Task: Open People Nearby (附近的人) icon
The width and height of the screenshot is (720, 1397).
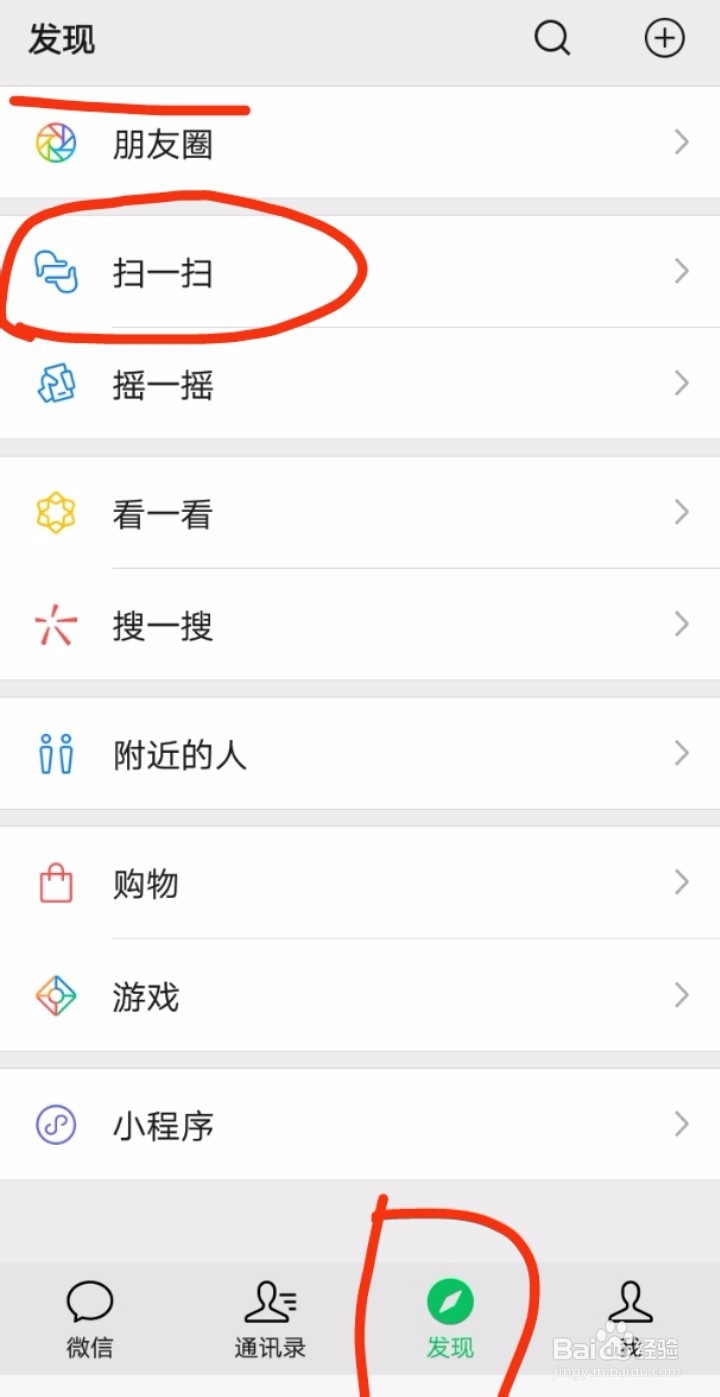Action: 57,753
